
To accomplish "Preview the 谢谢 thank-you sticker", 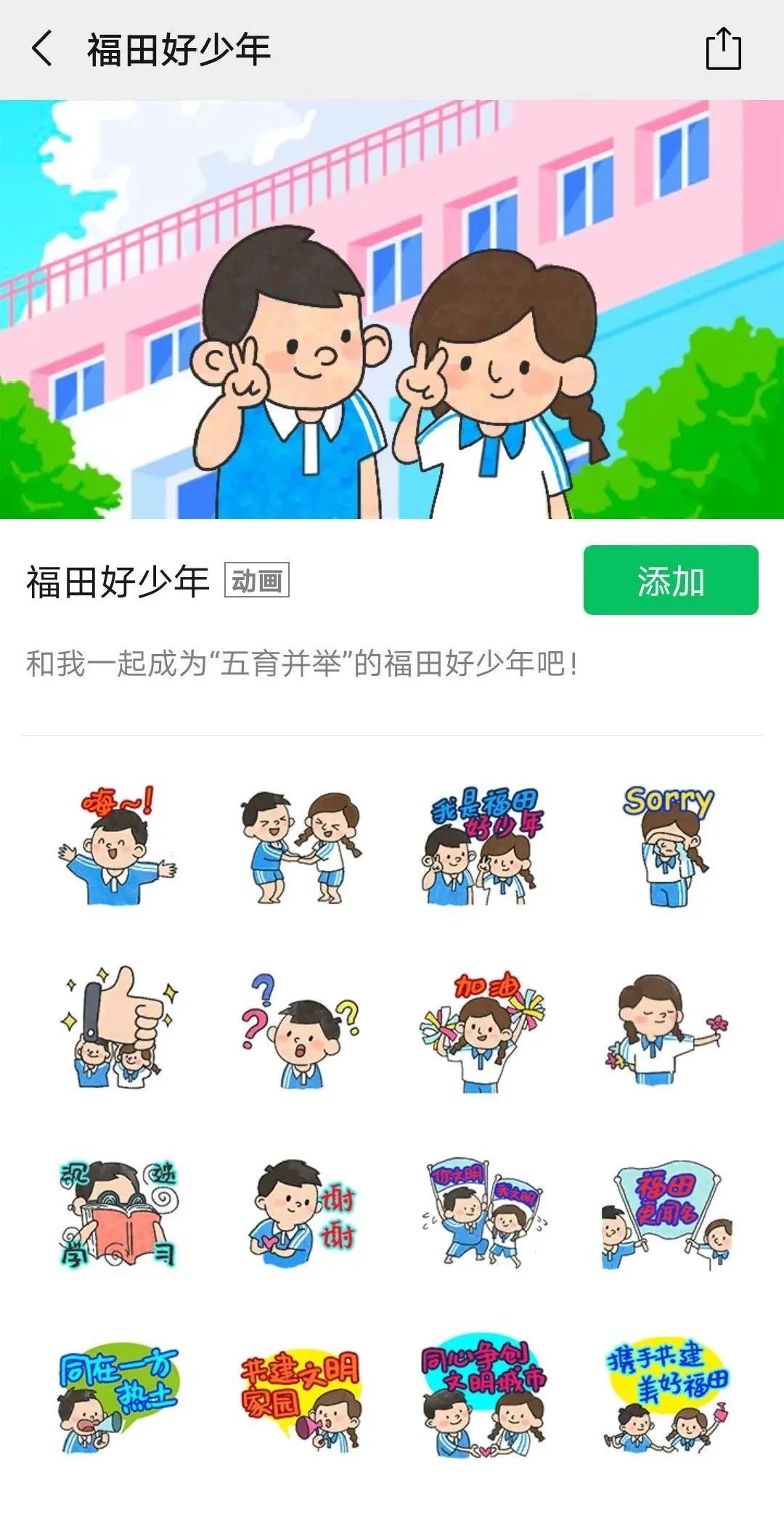I will coord(300,1212).
